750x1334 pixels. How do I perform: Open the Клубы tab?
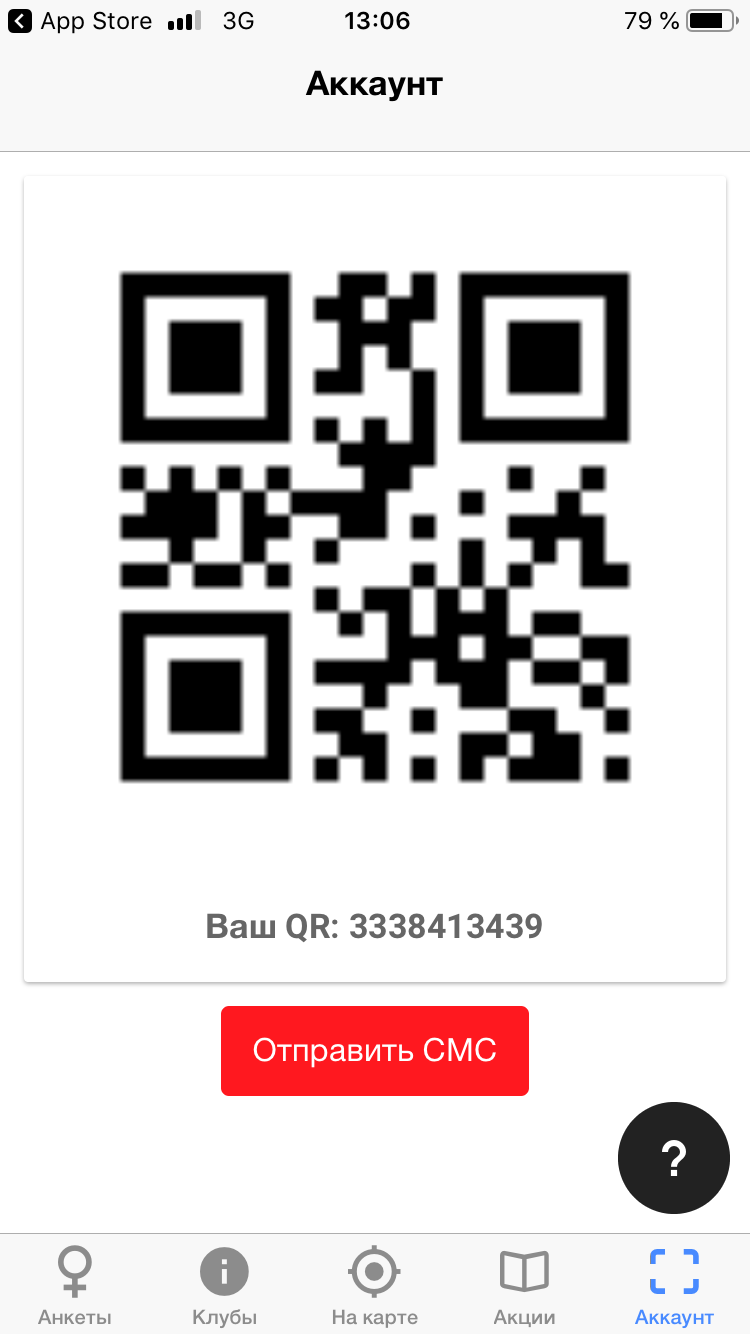coord(224,1286)
